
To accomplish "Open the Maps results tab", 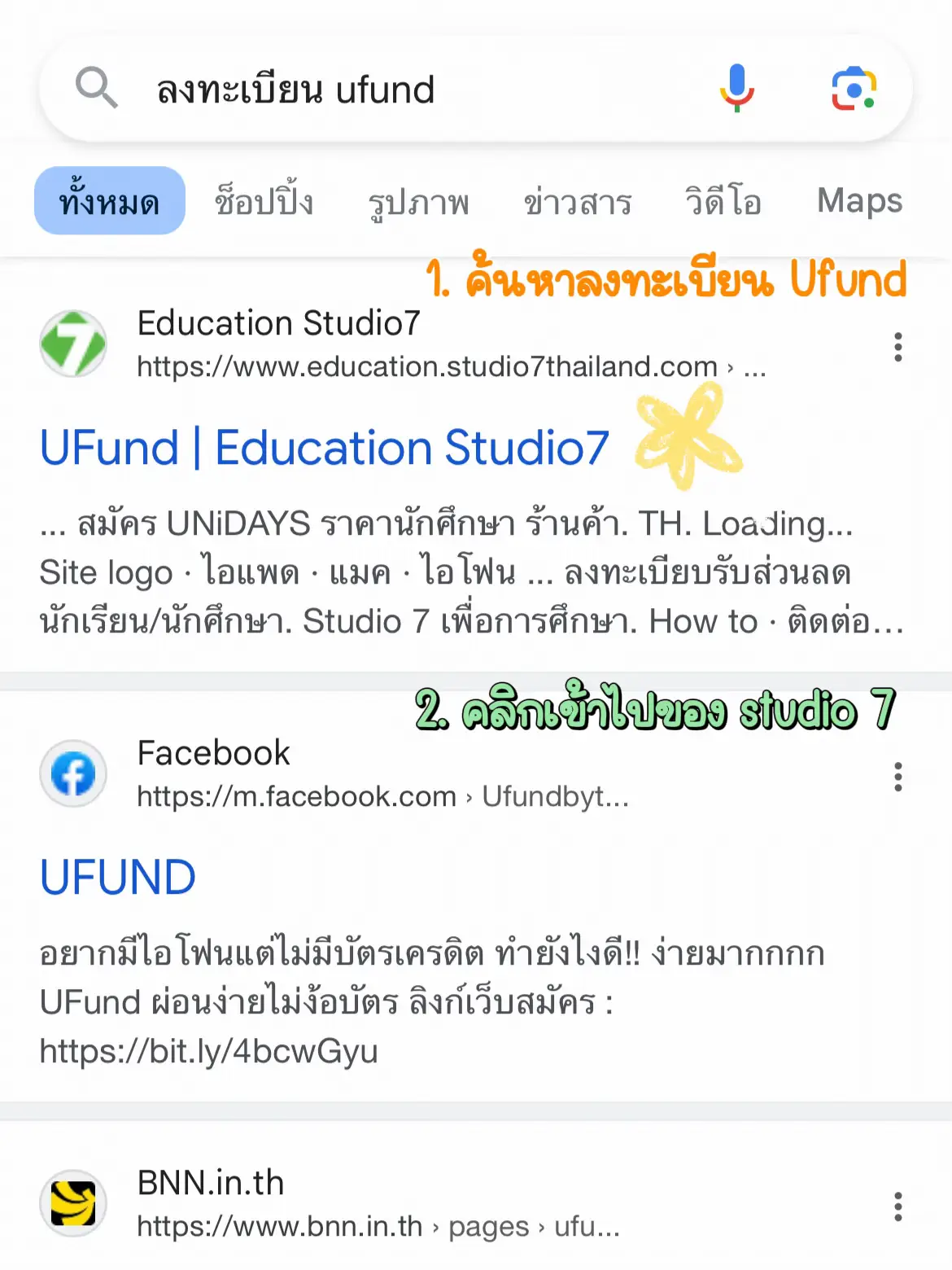I will coord(859,201).
